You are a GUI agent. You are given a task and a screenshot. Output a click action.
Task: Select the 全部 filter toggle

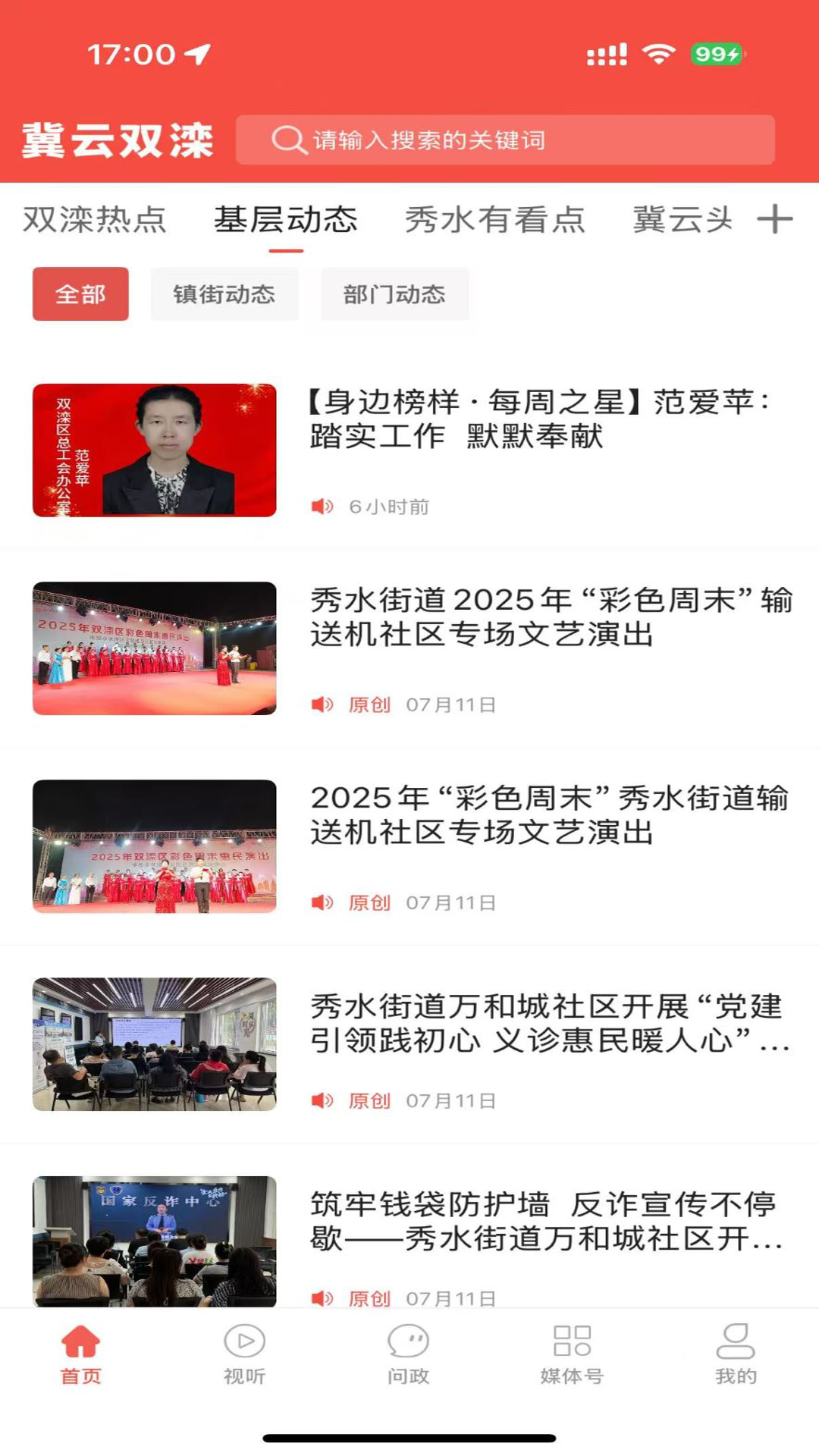[80, 293]
